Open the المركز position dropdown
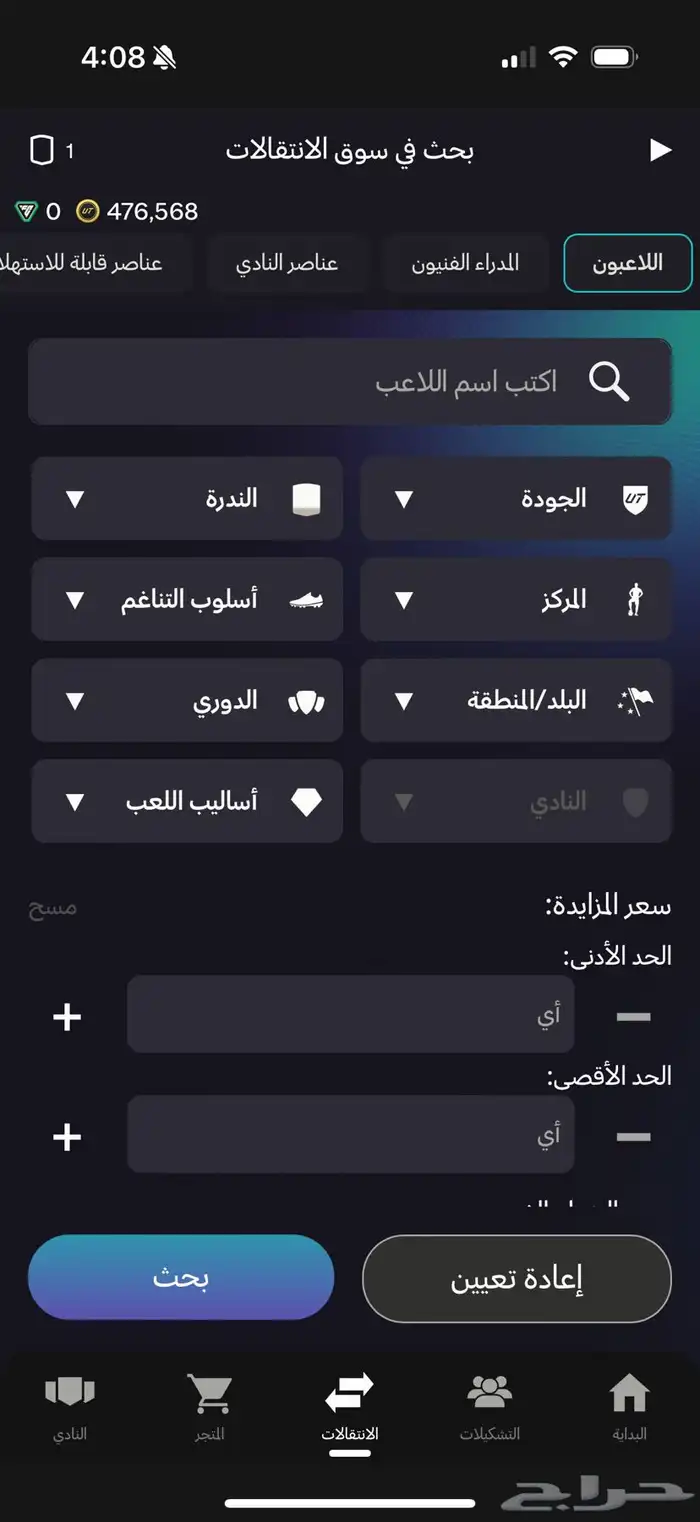The image size is (700, 1522). [516, 600]
